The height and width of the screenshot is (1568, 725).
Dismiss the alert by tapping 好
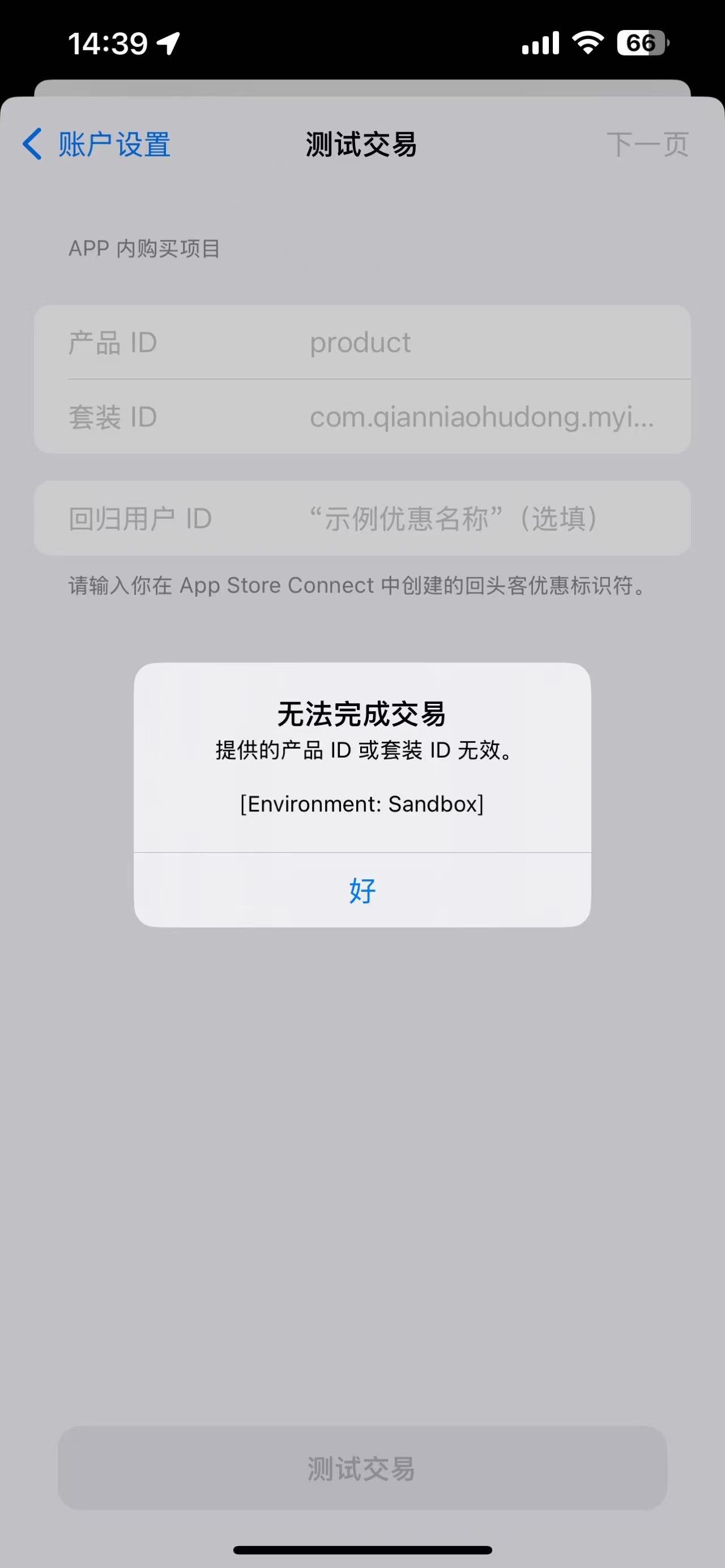pos(362,891)
